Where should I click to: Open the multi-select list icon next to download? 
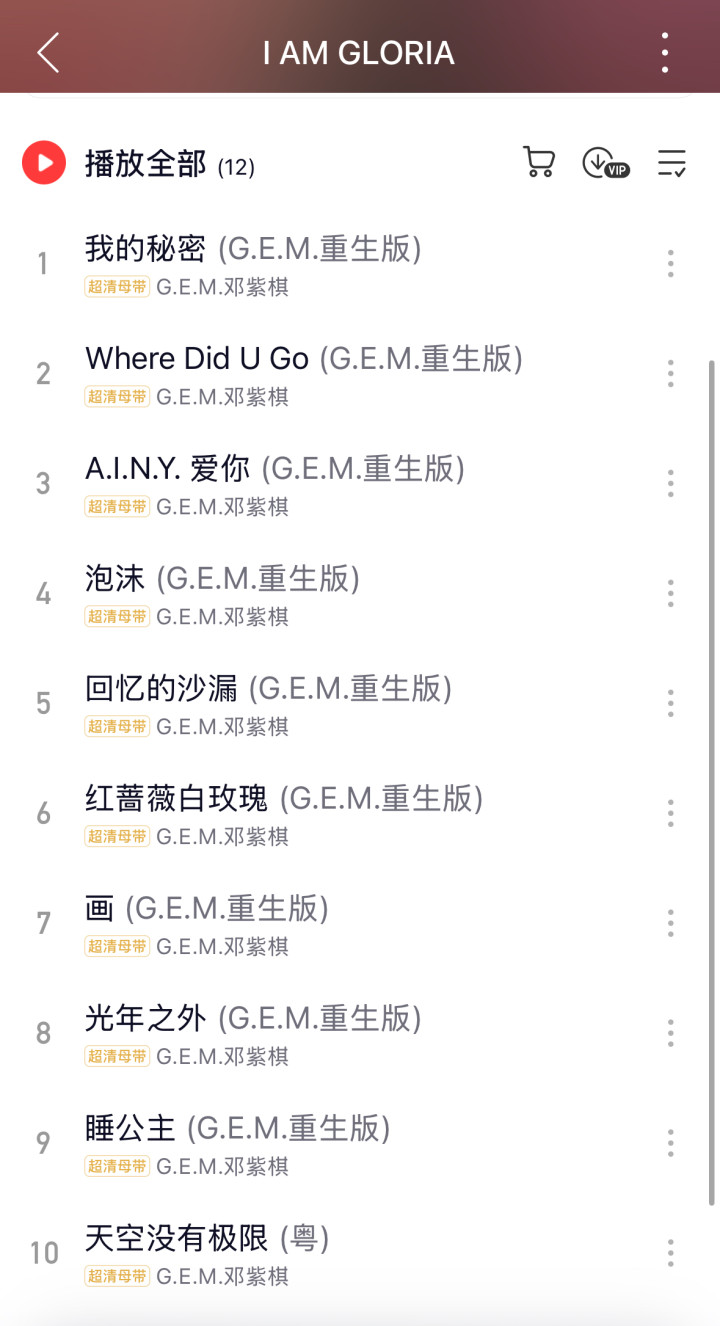tap(670, 161)
